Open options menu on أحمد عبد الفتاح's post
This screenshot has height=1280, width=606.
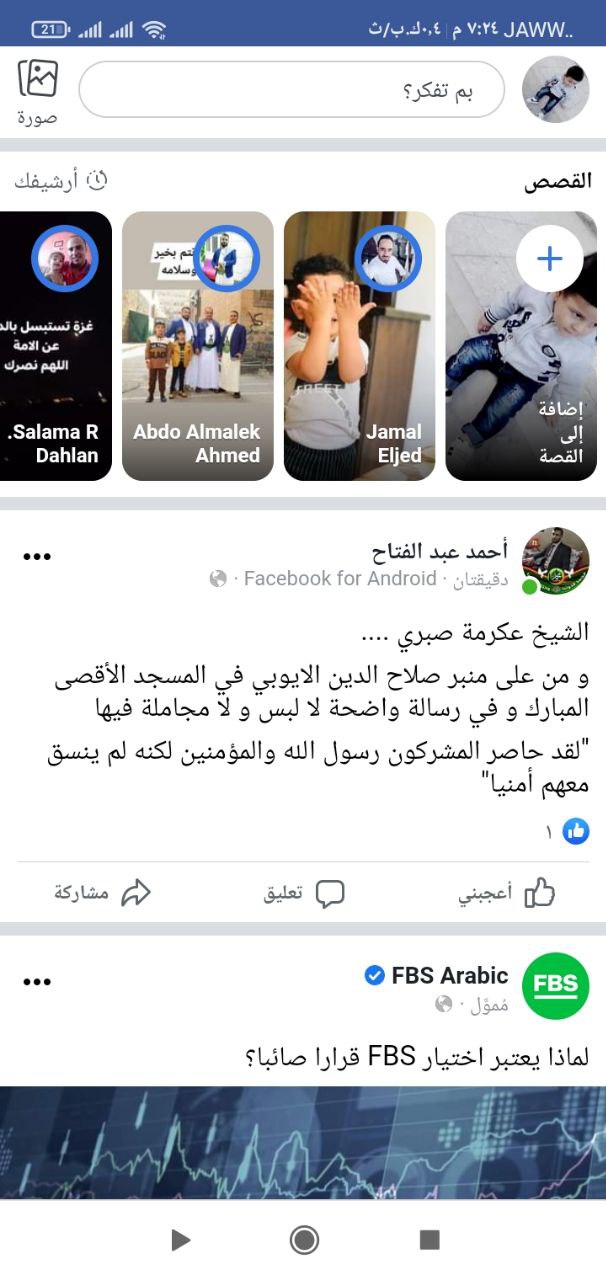pos(37,557)
